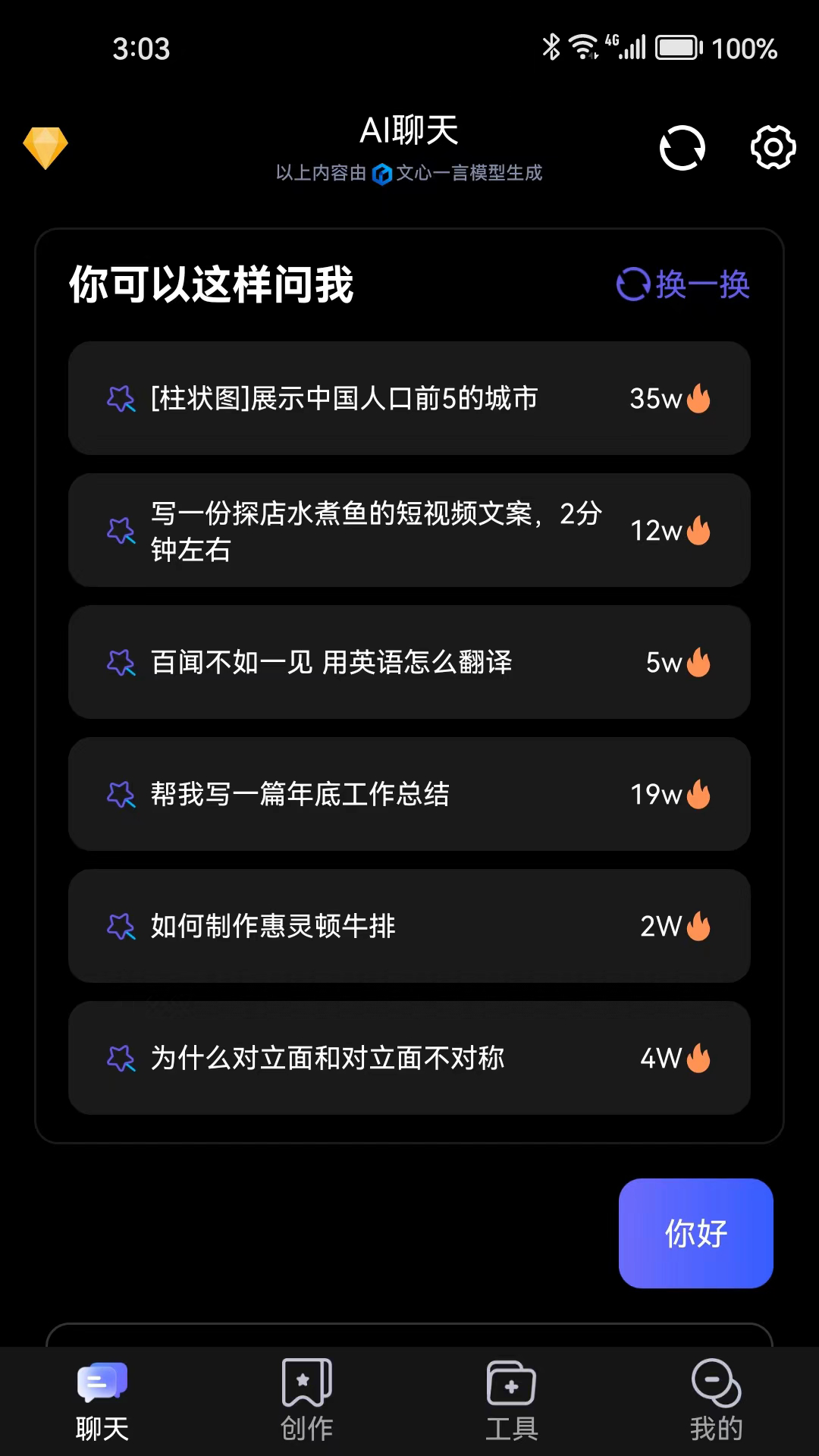Open the 如何制作惠灵顿牛排 question
The image size is (819, 1456).
pos(409,926)
